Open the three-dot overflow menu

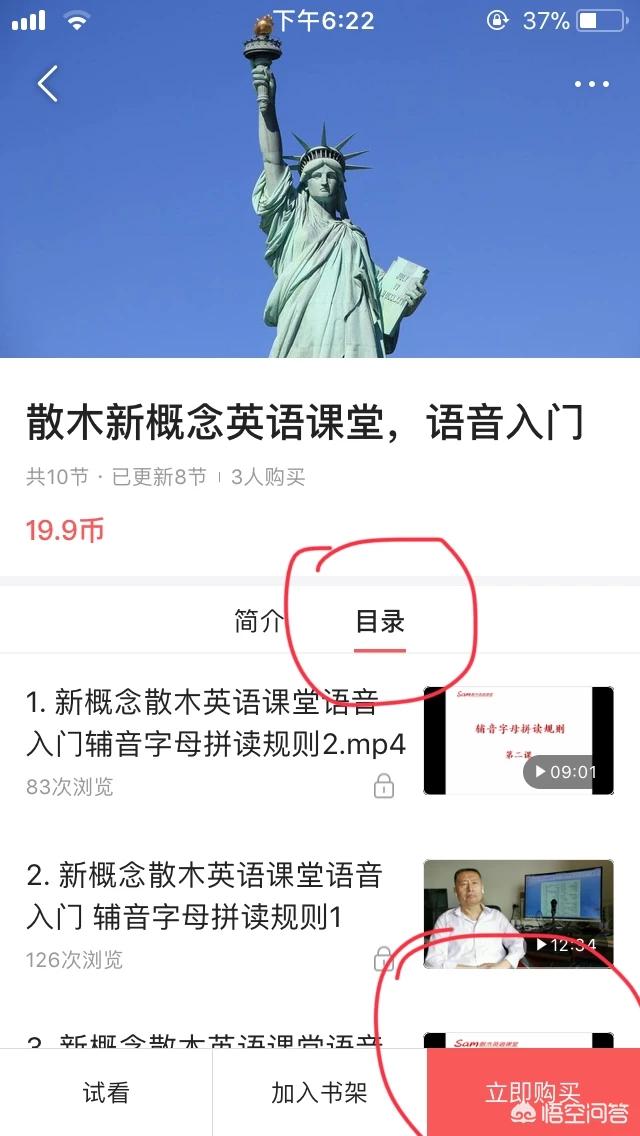click(x=591, y=84)
